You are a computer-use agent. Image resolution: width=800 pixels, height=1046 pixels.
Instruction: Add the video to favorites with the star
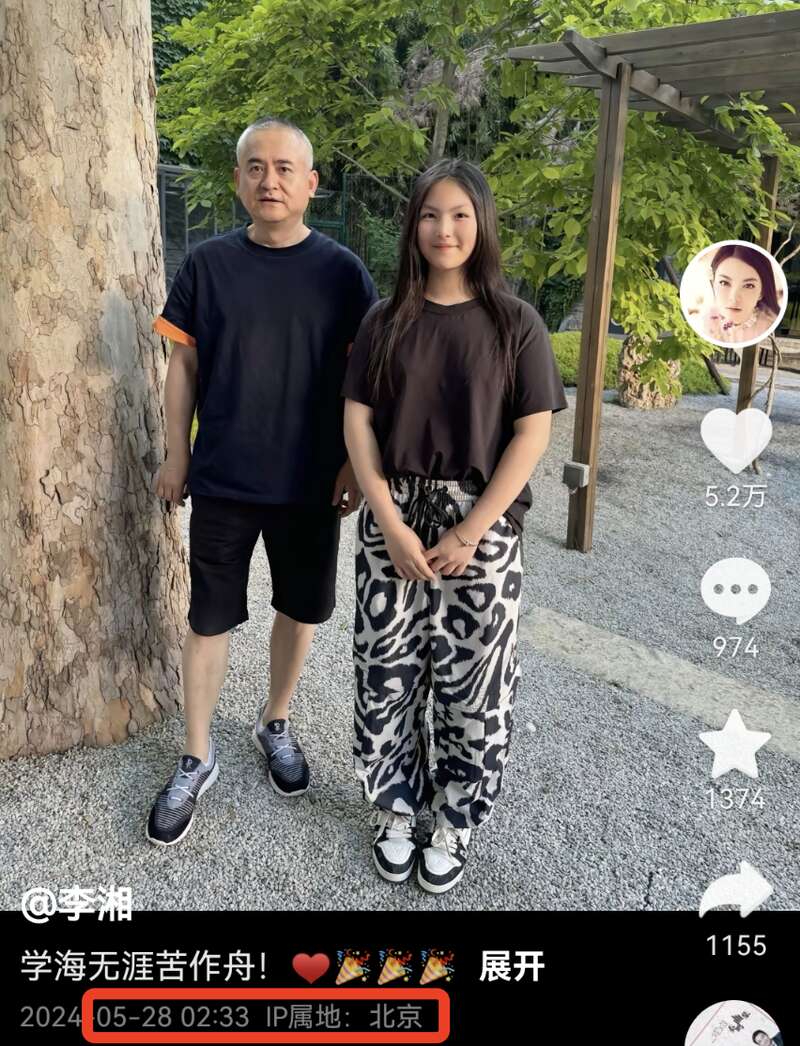(735, 745)
